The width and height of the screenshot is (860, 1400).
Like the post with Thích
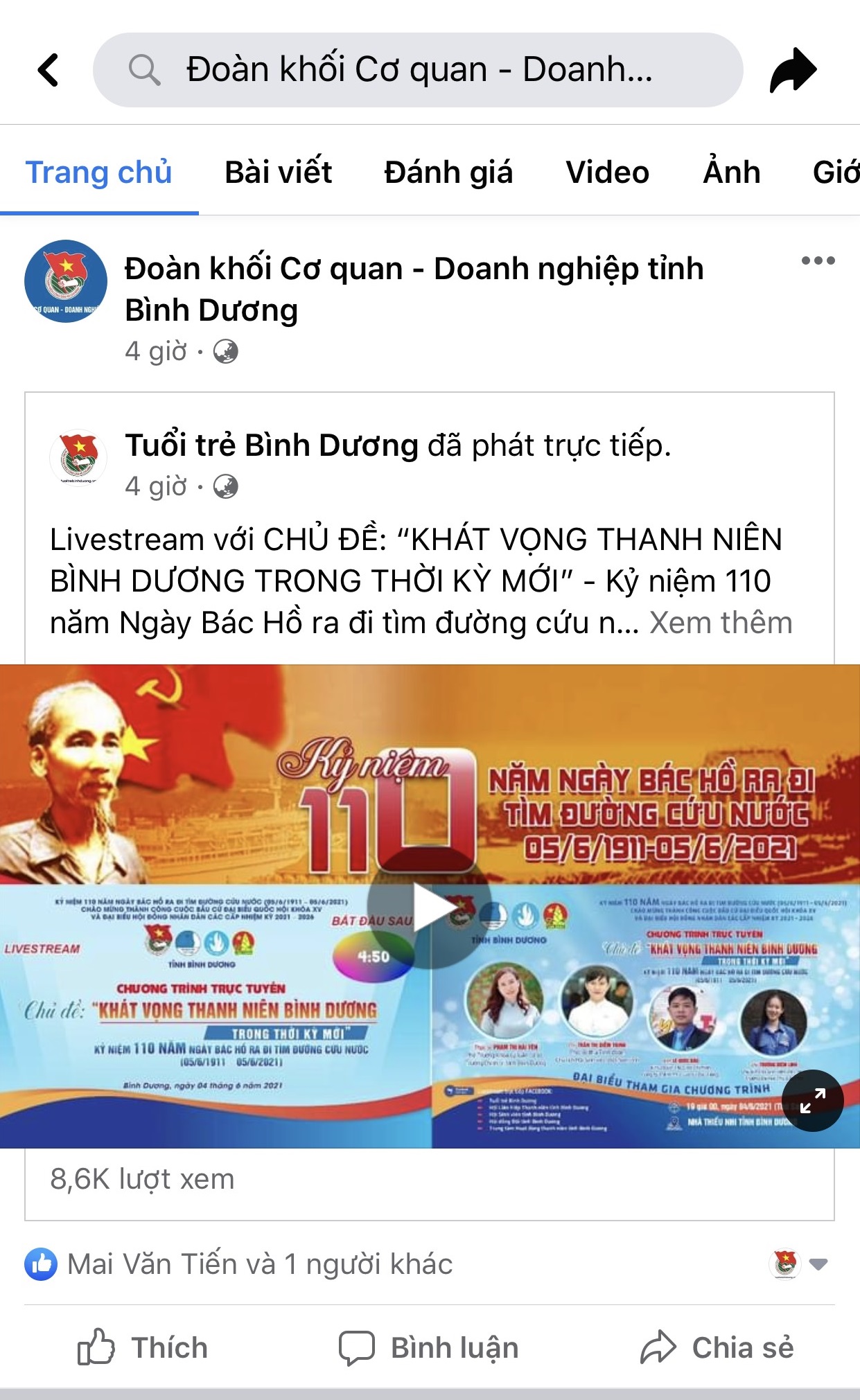tap(143, 1348)
